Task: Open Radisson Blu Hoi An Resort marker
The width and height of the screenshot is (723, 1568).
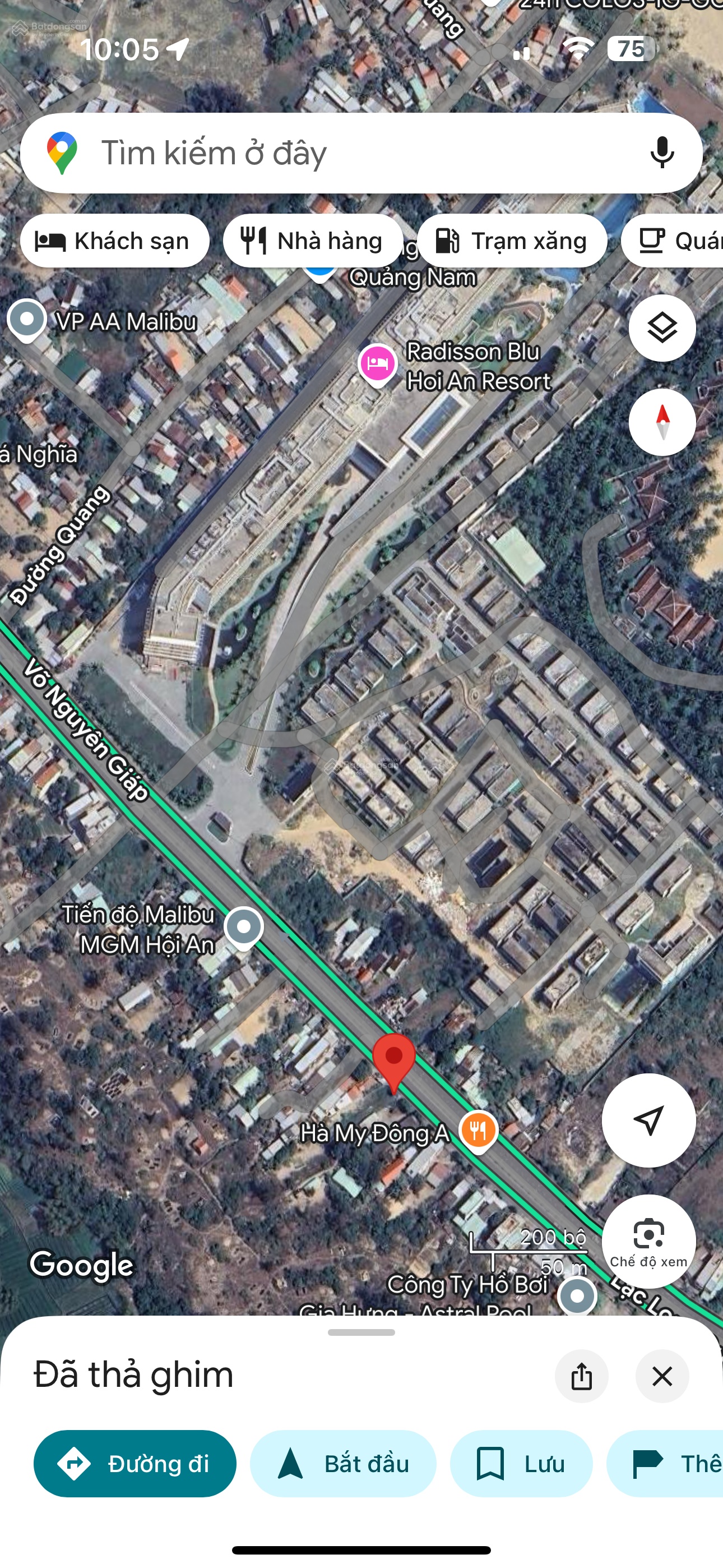Action: (x=378, y=364)
